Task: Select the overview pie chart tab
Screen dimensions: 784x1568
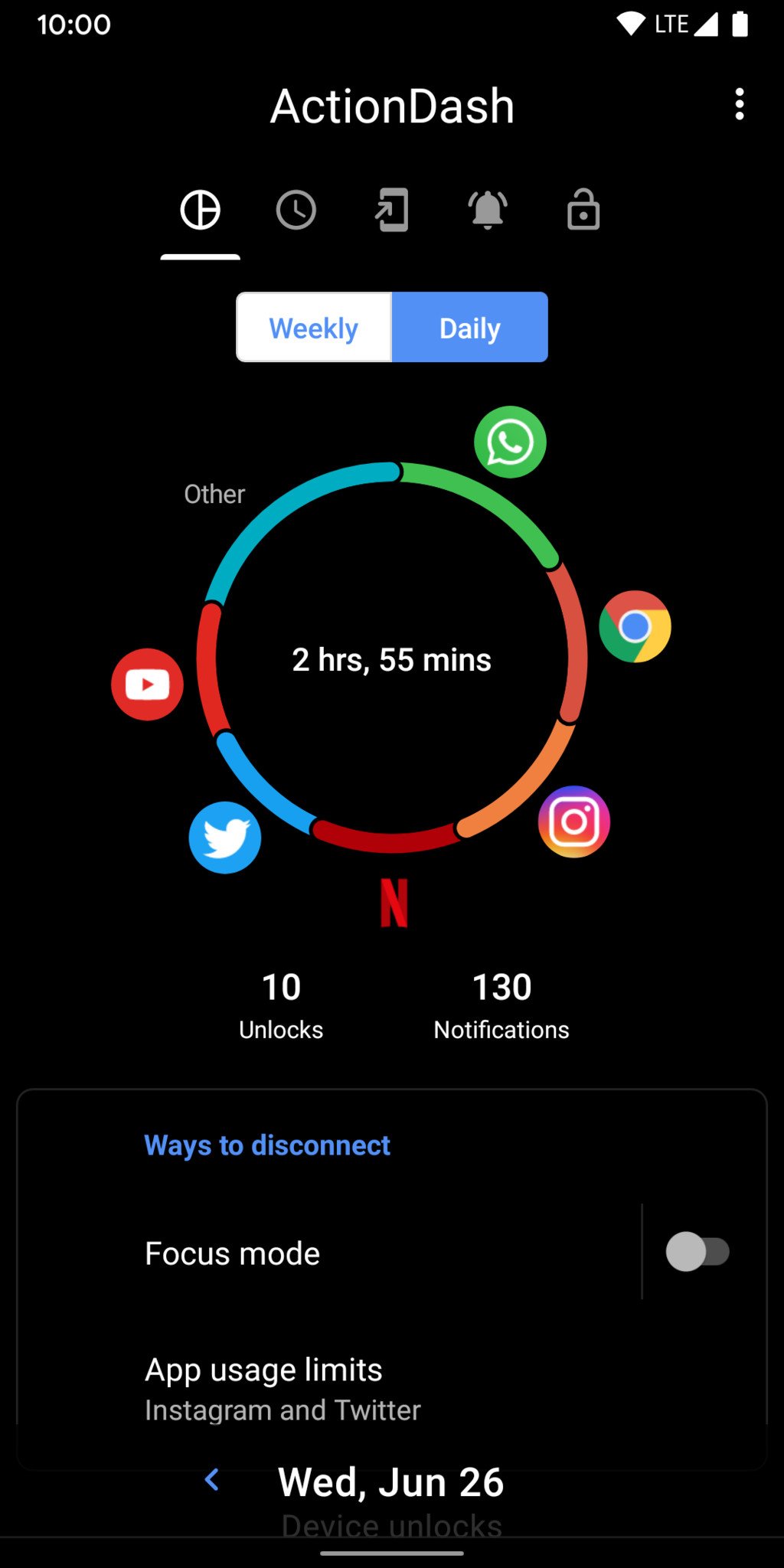Action: pos(200,211)
